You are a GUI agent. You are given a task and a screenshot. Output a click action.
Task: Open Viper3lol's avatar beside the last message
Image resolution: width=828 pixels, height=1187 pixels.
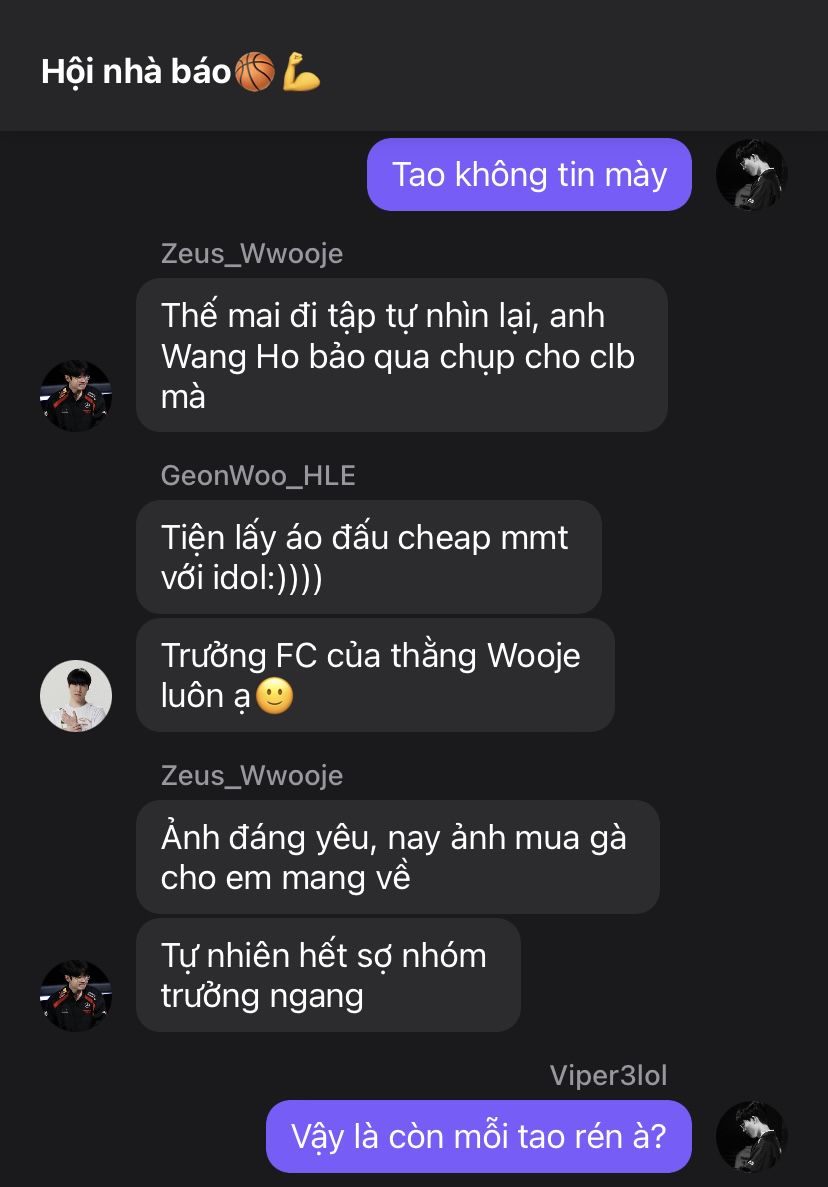[752, 1137]
